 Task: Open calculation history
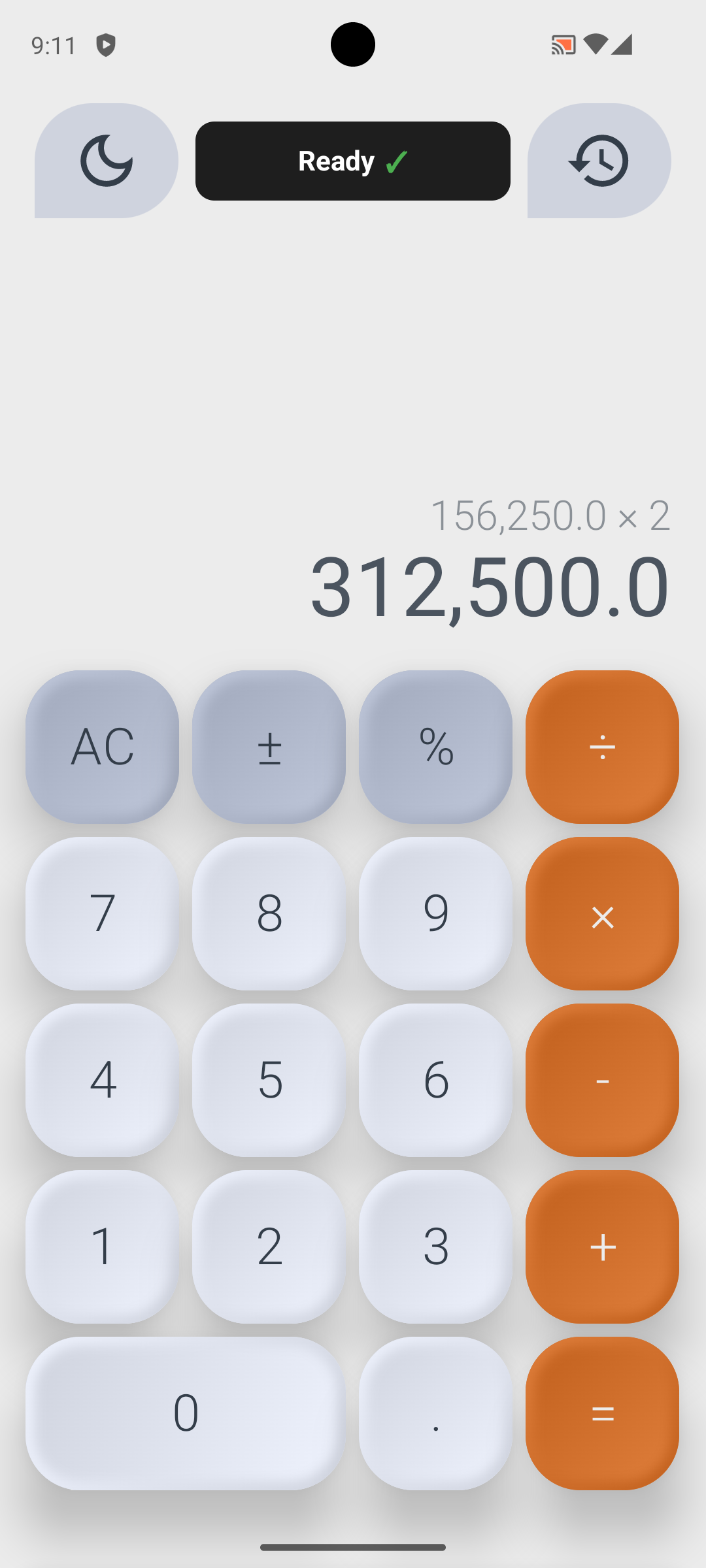pyautogui.click(x=599, y=161)
